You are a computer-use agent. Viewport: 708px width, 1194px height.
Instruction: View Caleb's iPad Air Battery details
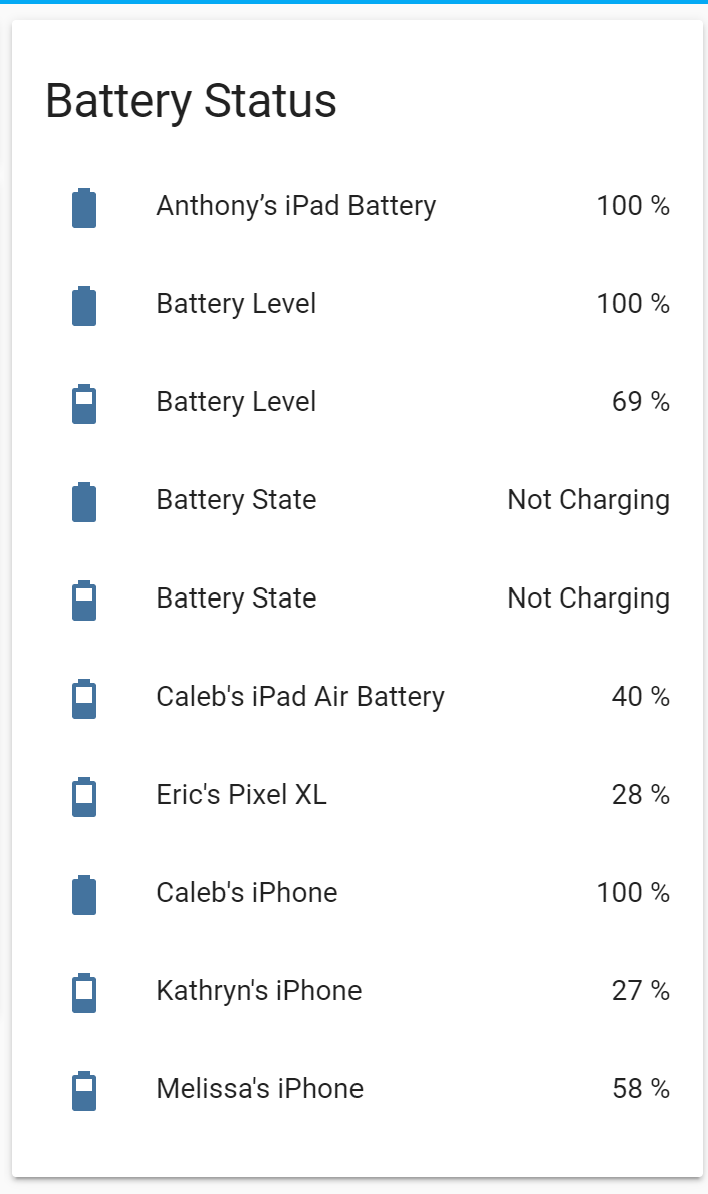click(x=300, y=697)
